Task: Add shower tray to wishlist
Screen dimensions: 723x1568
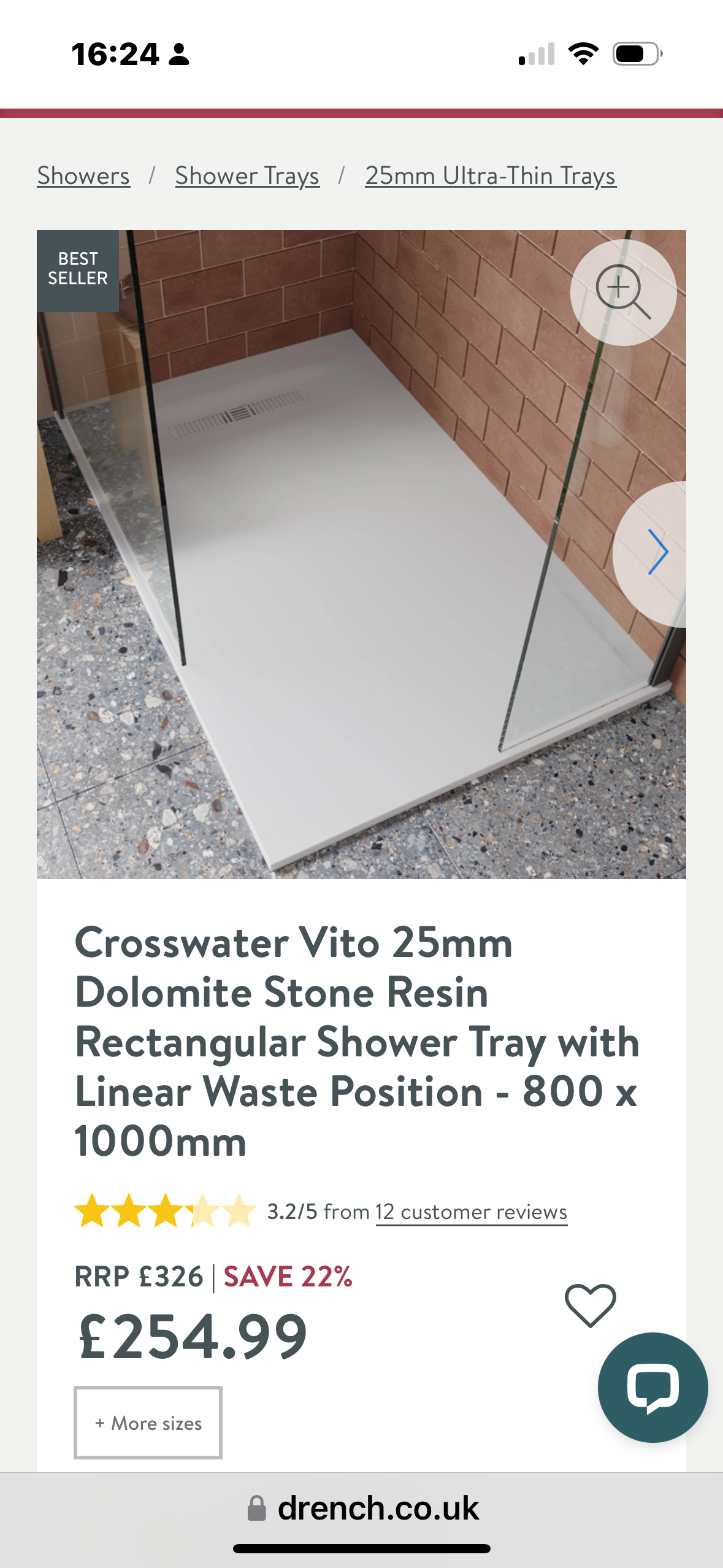Action: coord(590,1305)
